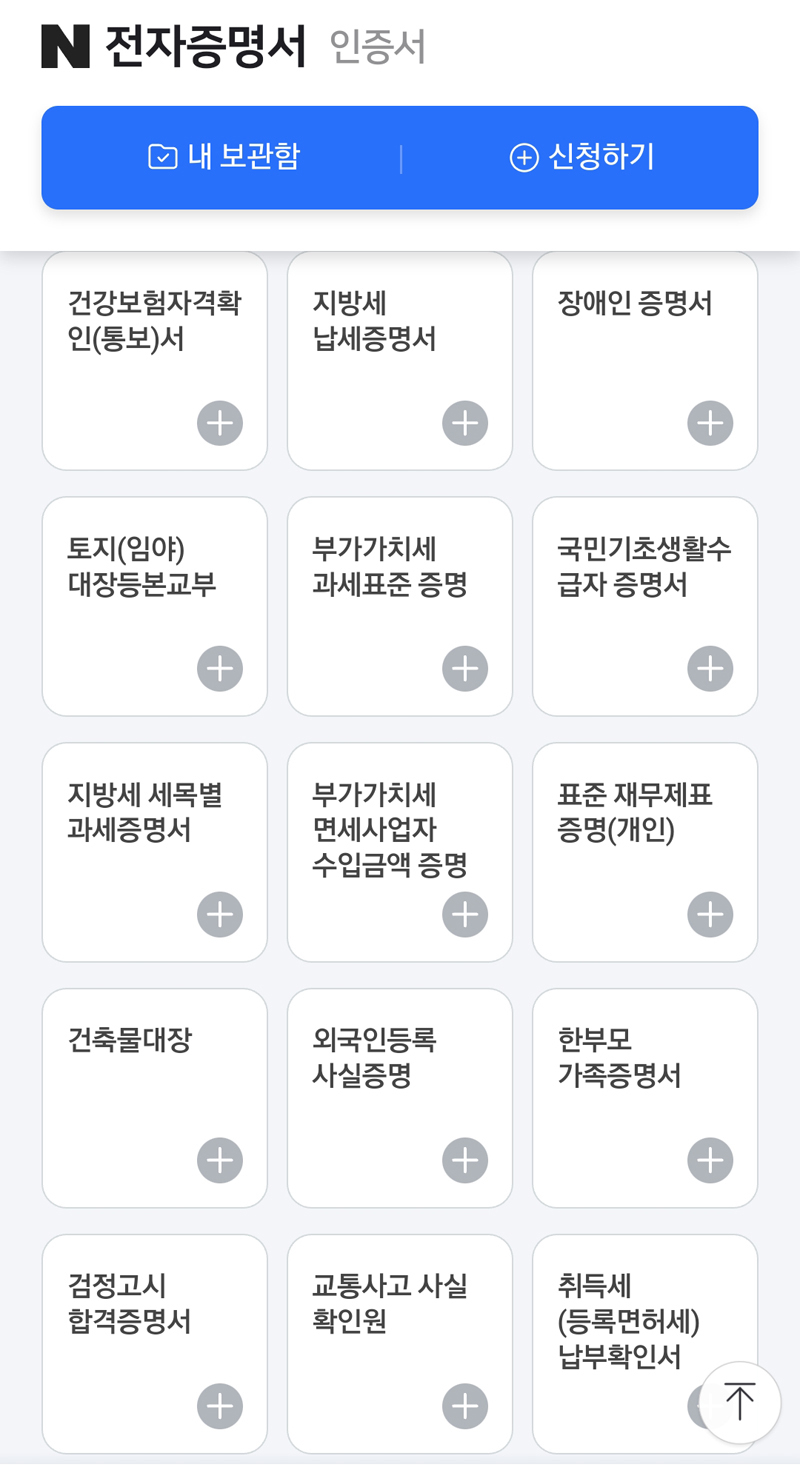This screenshot has width=800, height=1480.
Task: Click the plus icon on 외국인등록 사실증명 card
Action: tap(464, 1160)
